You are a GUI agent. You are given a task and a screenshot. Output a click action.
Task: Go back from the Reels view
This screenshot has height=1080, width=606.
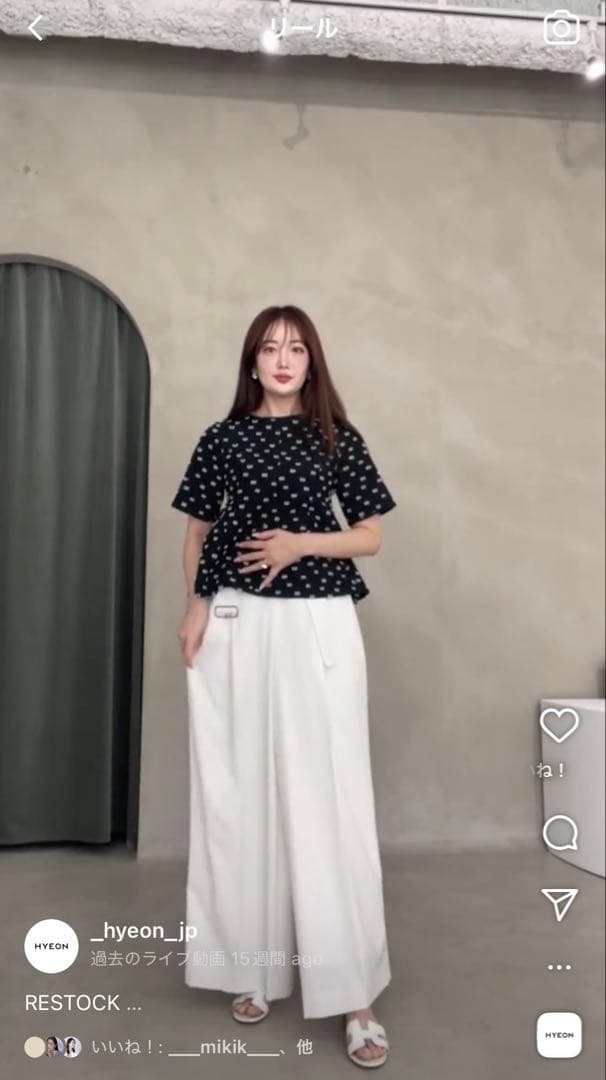click(x=36, y=28)
